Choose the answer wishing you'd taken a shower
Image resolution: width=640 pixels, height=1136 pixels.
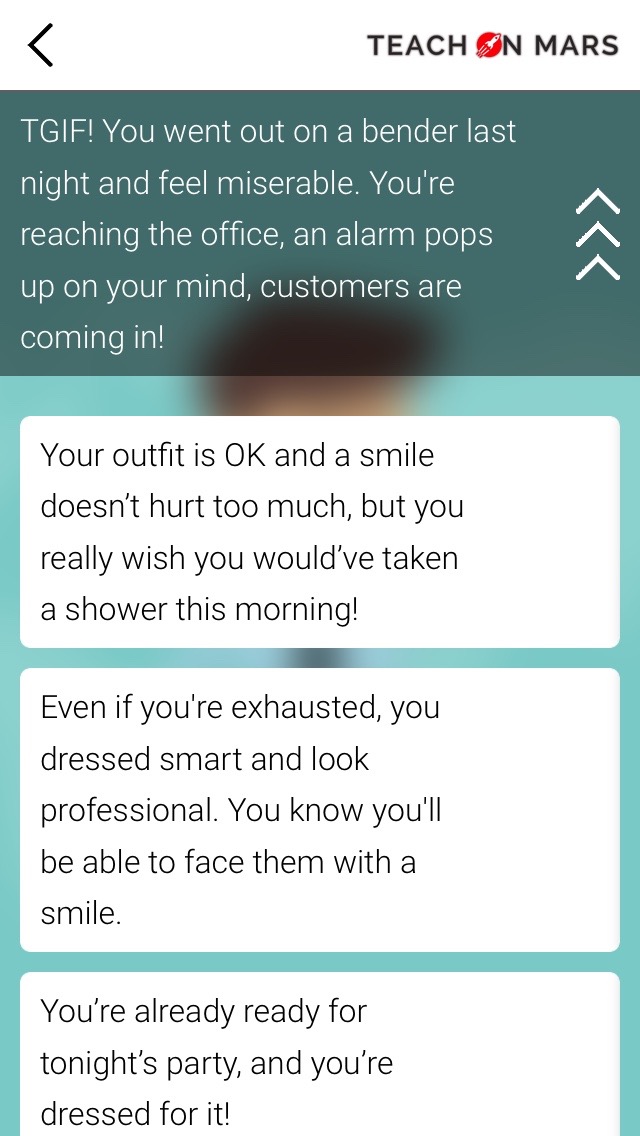coord(320,532)
